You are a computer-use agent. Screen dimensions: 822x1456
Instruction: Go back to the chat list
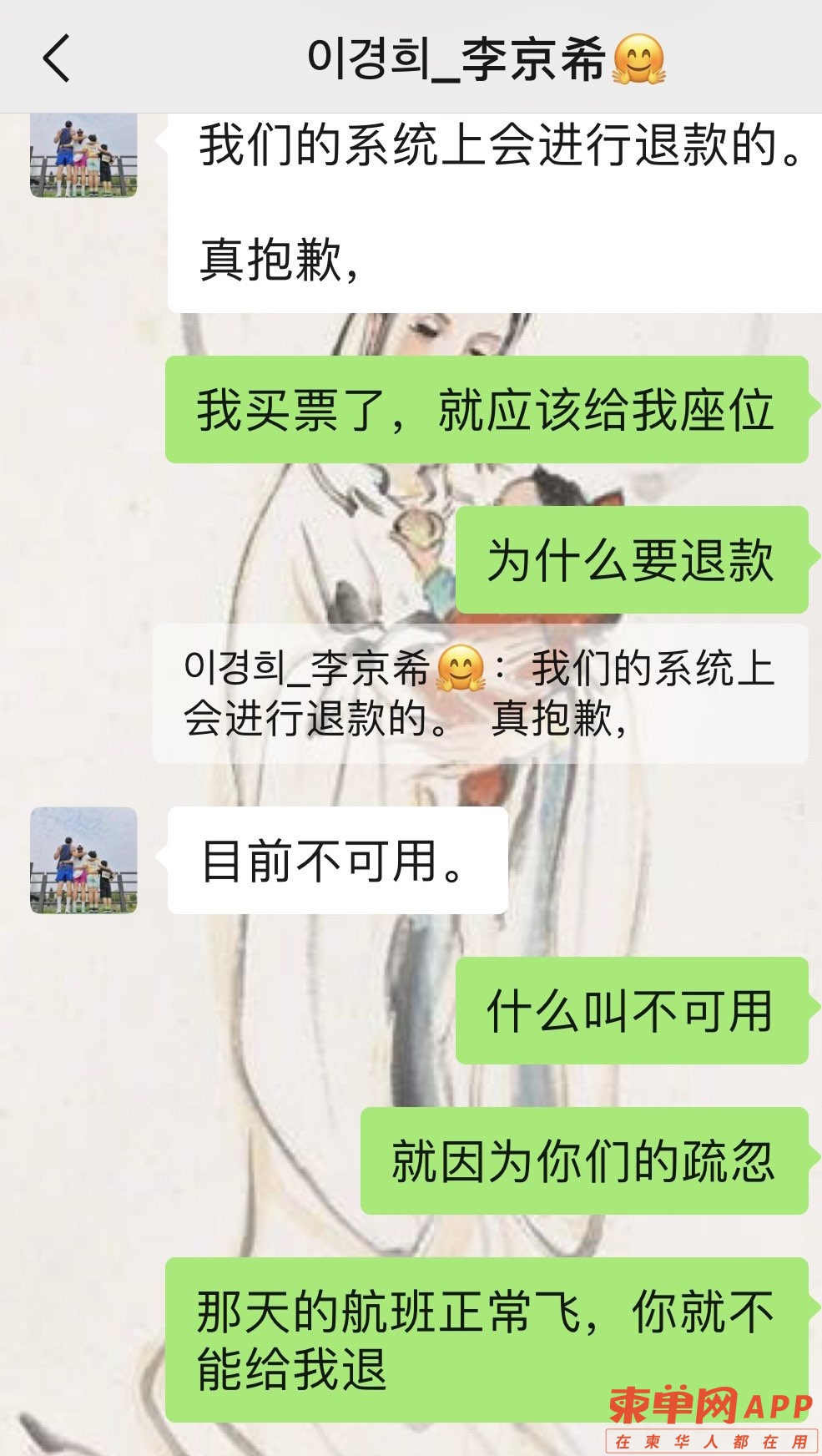tap(55, 58)
